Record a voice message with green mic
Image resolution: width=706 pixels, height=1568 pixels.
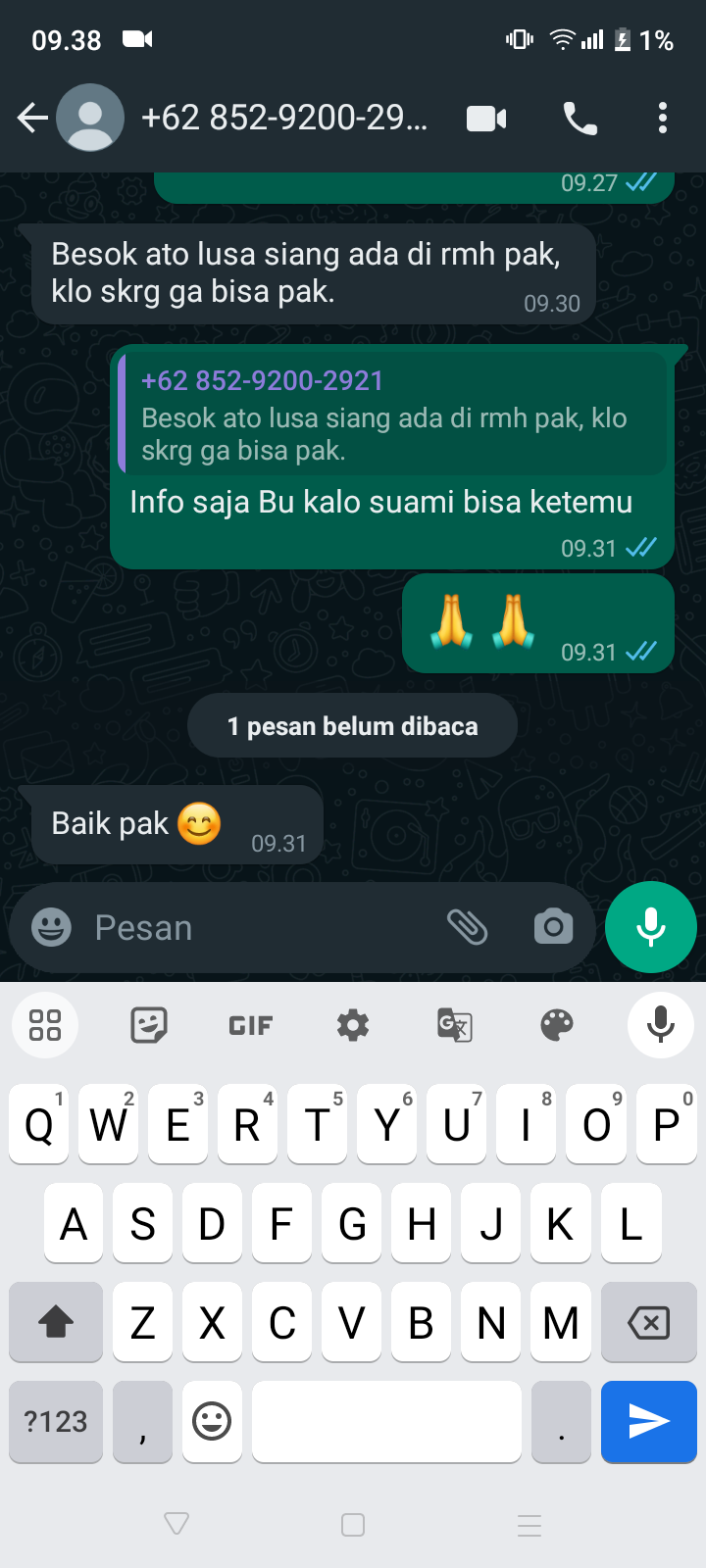pos(651,927)
